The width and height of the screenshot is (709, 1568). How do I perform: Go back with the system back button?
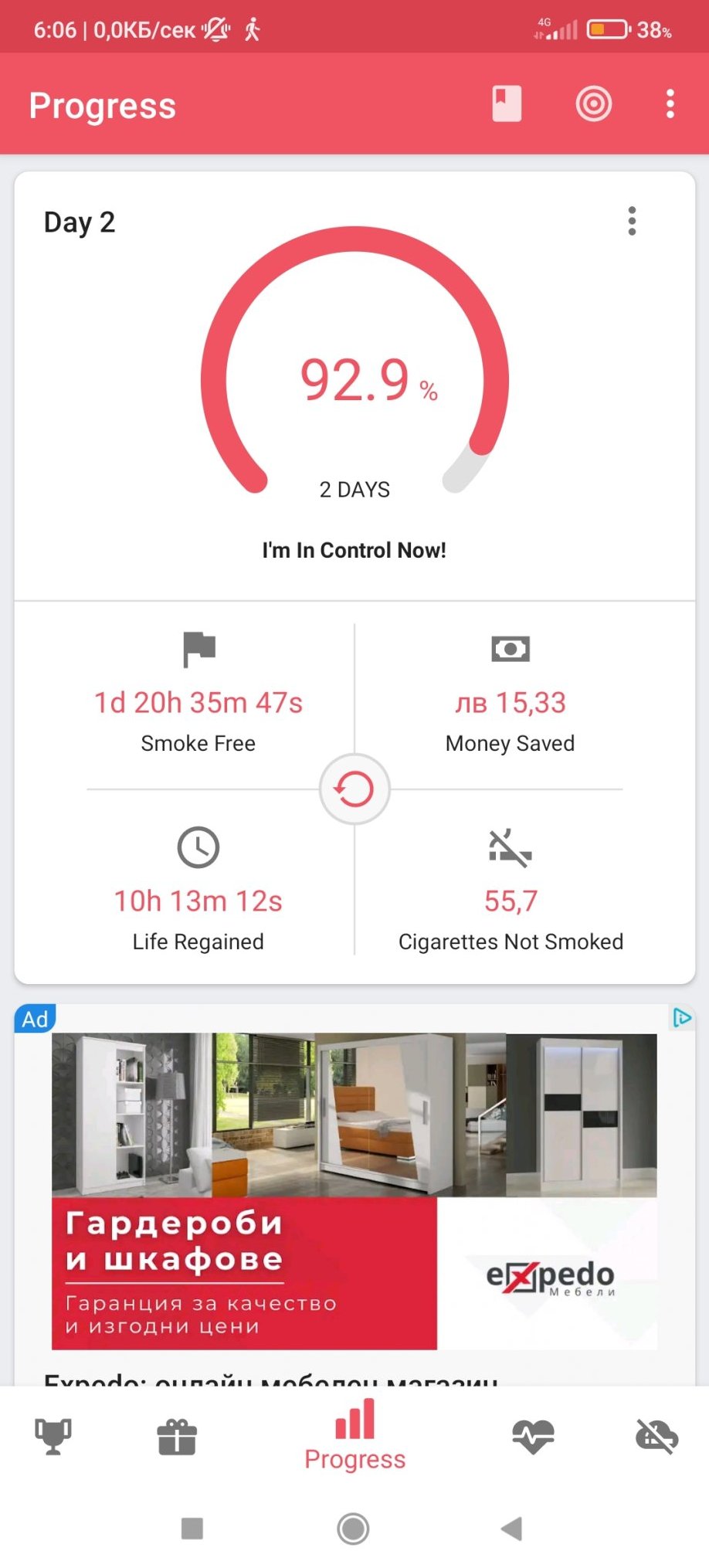[x=511, y=1528]
